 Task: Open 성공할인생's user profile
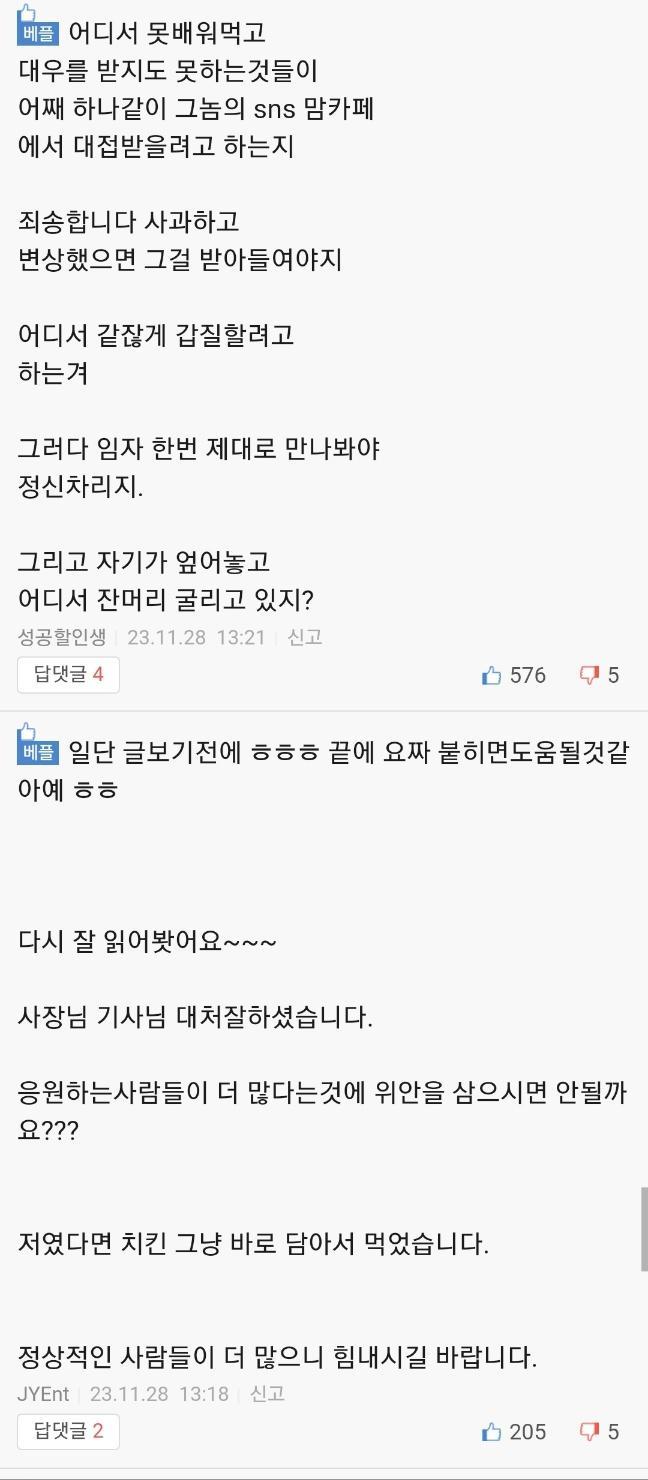(x=61, y=637)
